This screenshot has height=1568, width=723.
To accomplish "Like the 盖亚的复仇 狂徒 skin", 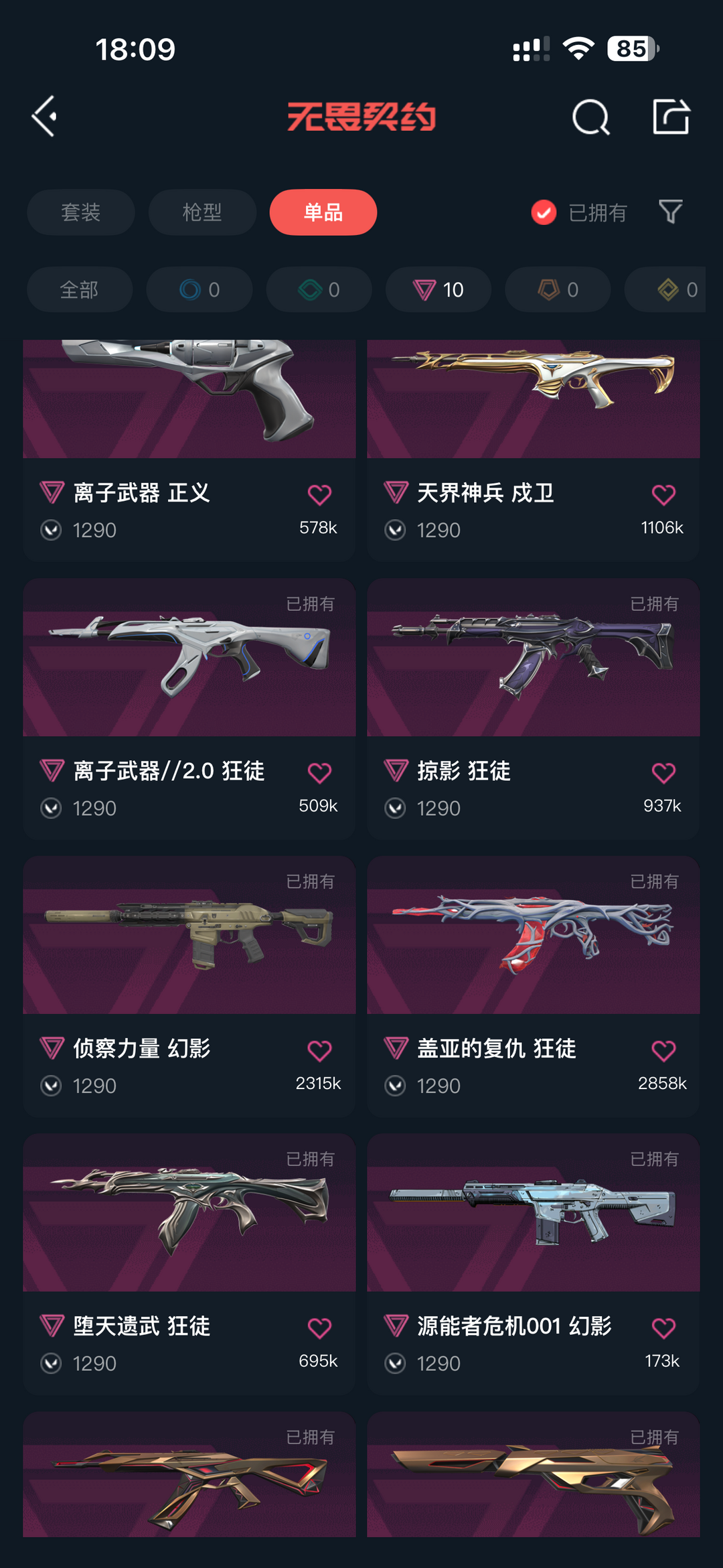I will (663, 1050).
